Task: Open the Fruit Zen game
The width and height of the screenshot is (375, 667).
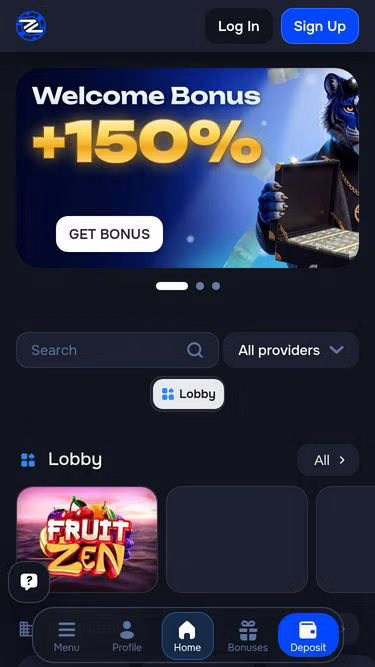Action: point(87,539)
